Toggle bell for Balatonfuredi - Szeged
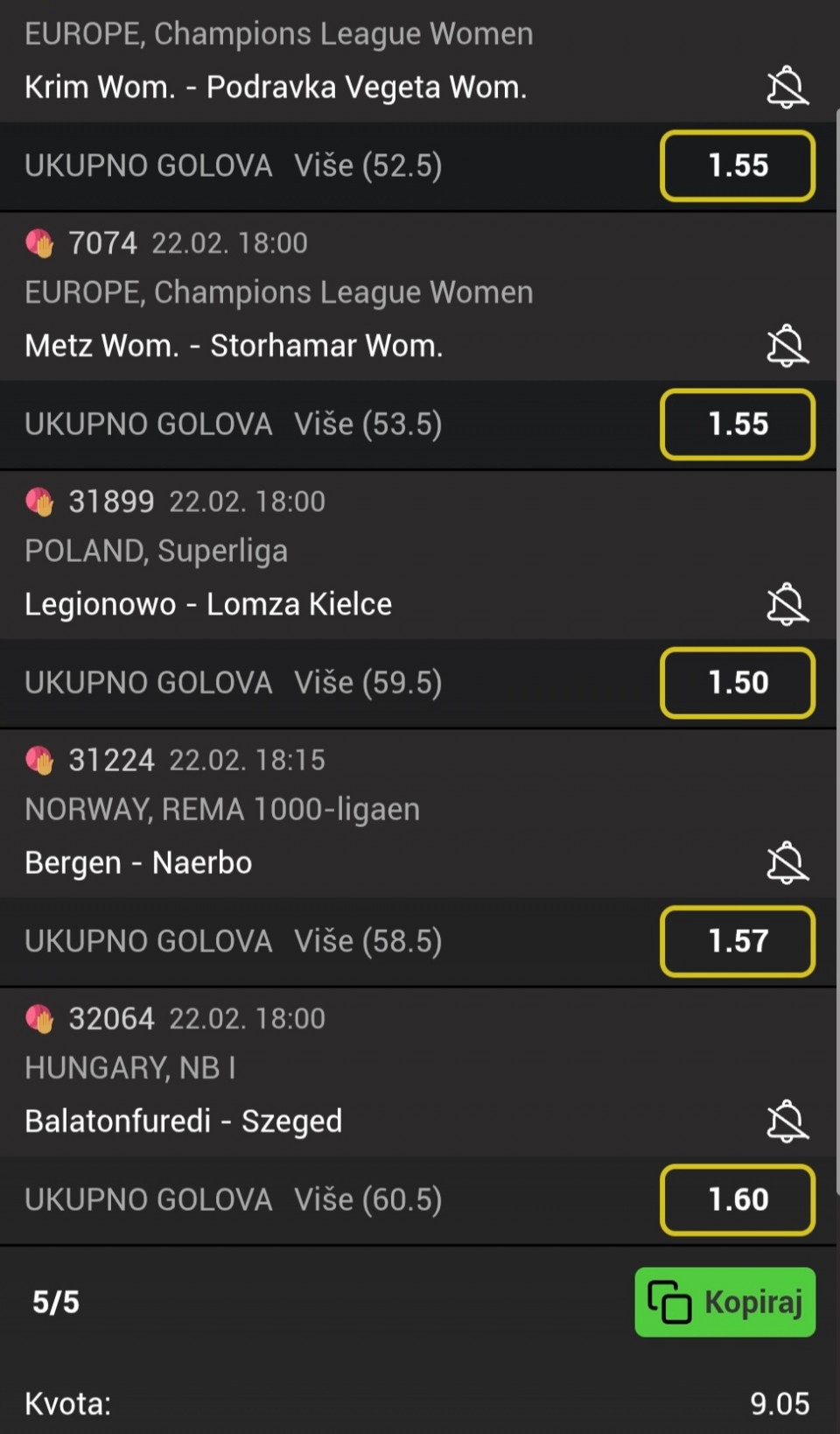The width and height of the screenshot is (840, 1434). tap(787, 1121)
